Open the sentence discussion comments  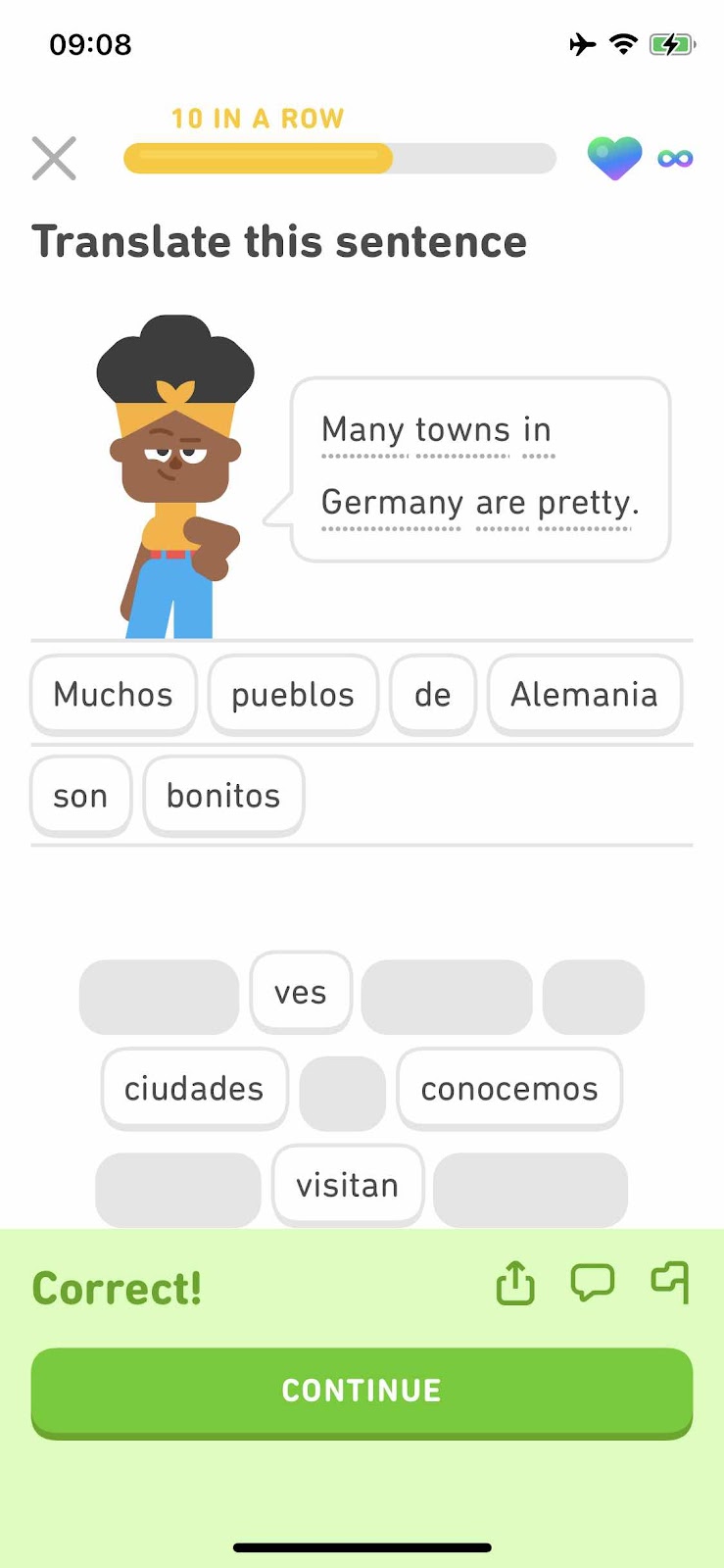(593, 1283)
